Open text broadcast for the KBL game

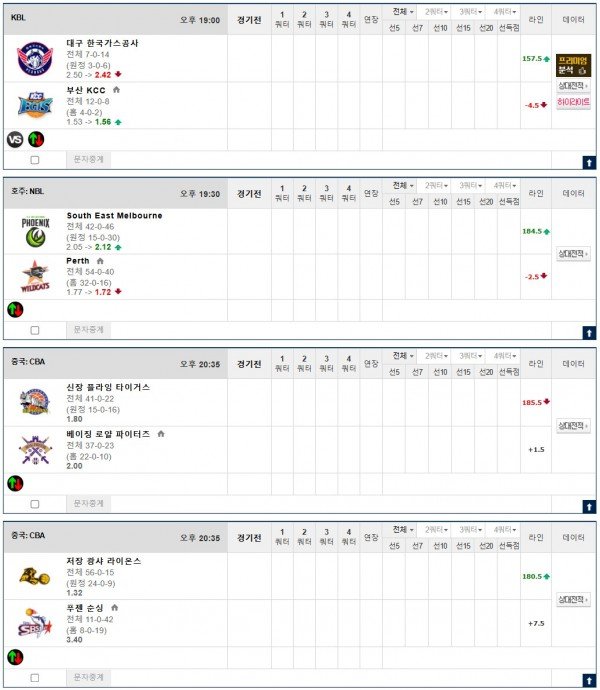pyautogui.click(x=89, y=159)
